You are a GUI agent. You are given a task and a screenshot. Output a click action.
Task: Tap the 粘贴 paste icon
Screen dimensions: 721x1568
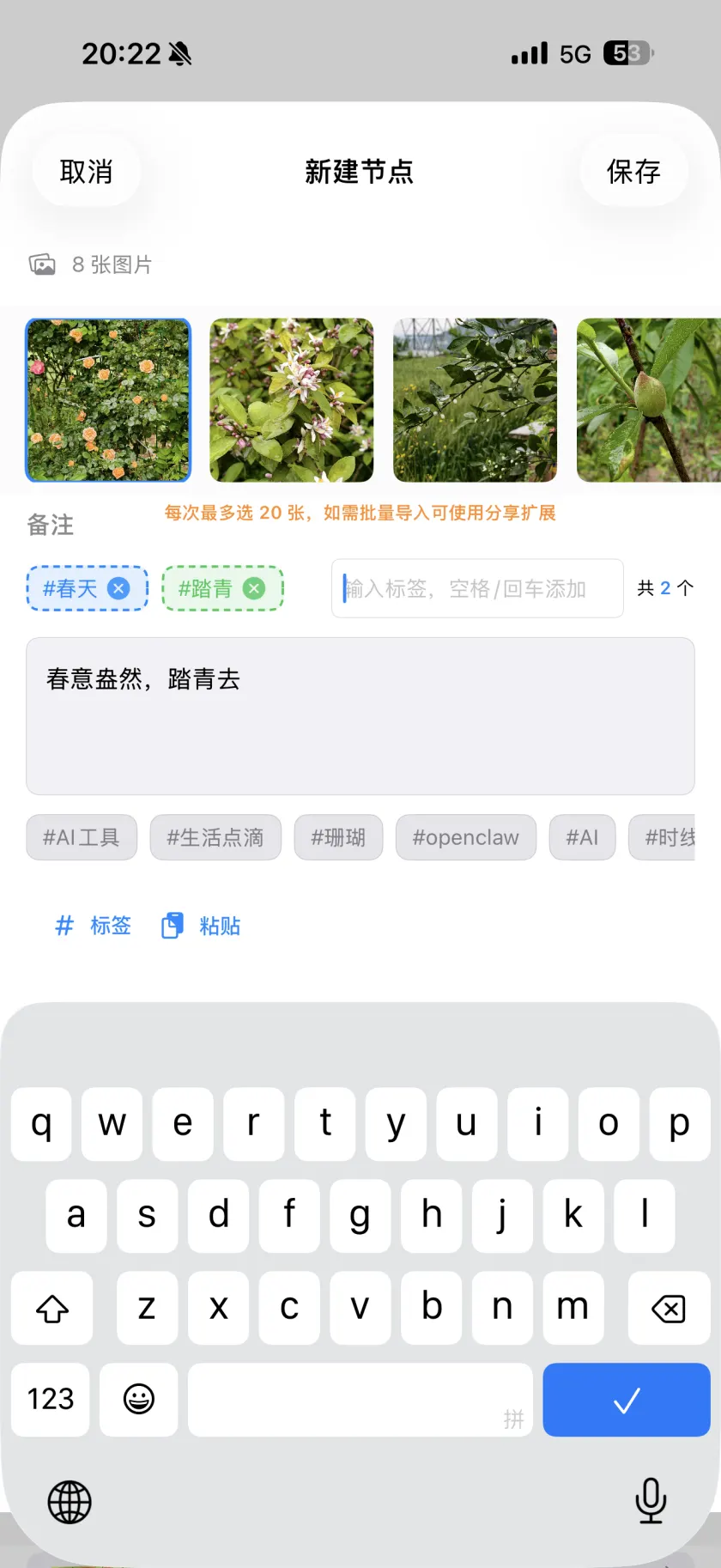tap(172, 925)
